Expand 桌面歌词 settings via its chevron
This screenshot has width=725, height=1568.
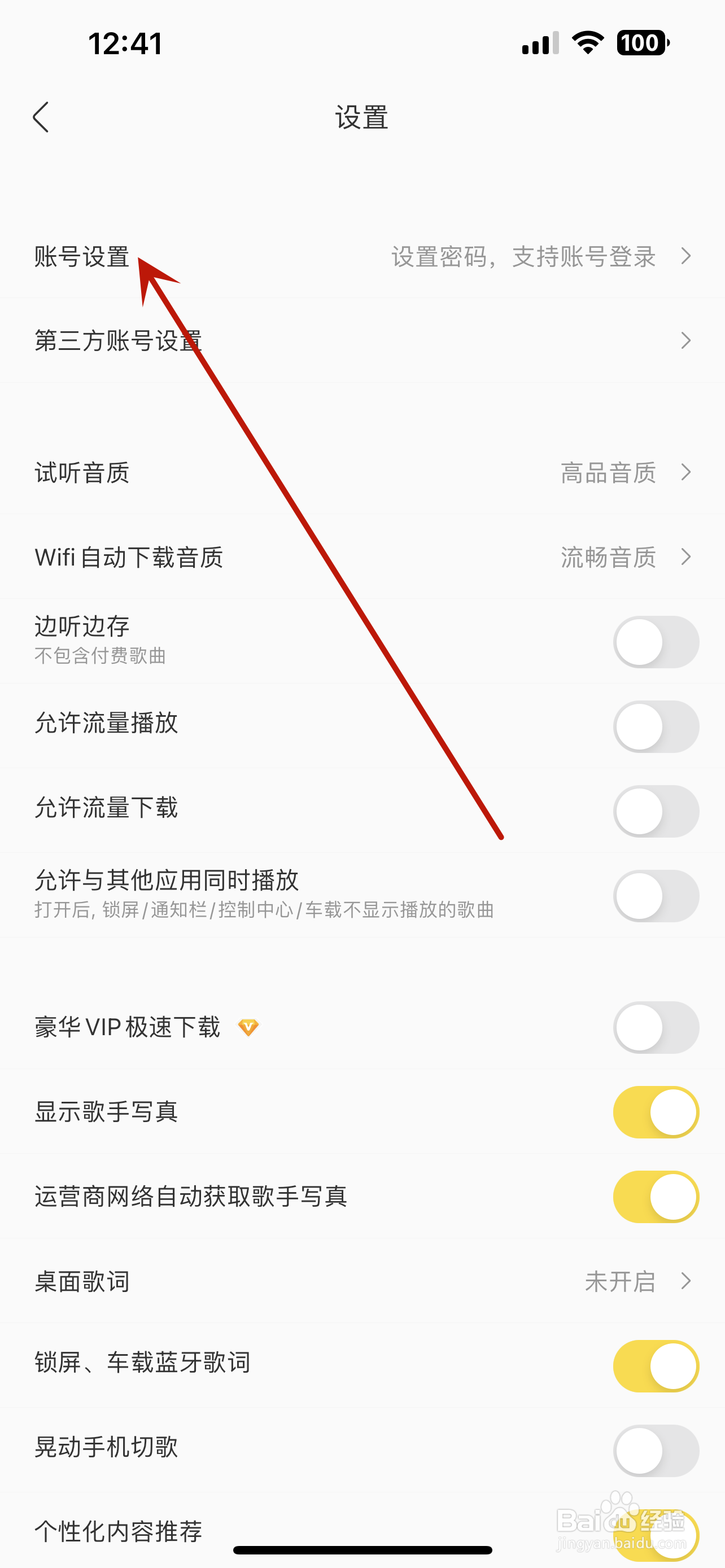(x=687, y=1281)
